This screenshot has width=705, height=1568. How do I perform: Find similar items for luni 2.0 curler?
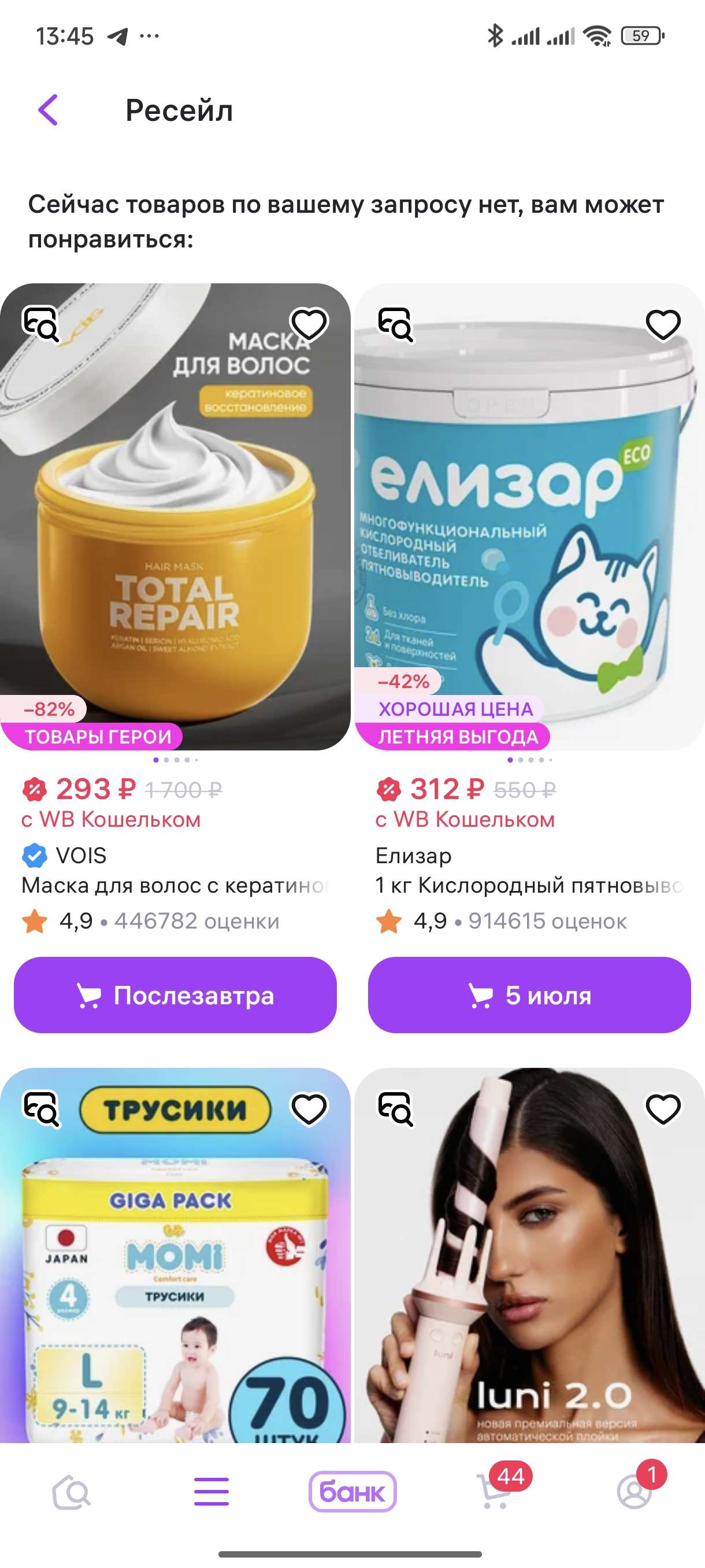pyautogui.click(x=395, y=1108)
